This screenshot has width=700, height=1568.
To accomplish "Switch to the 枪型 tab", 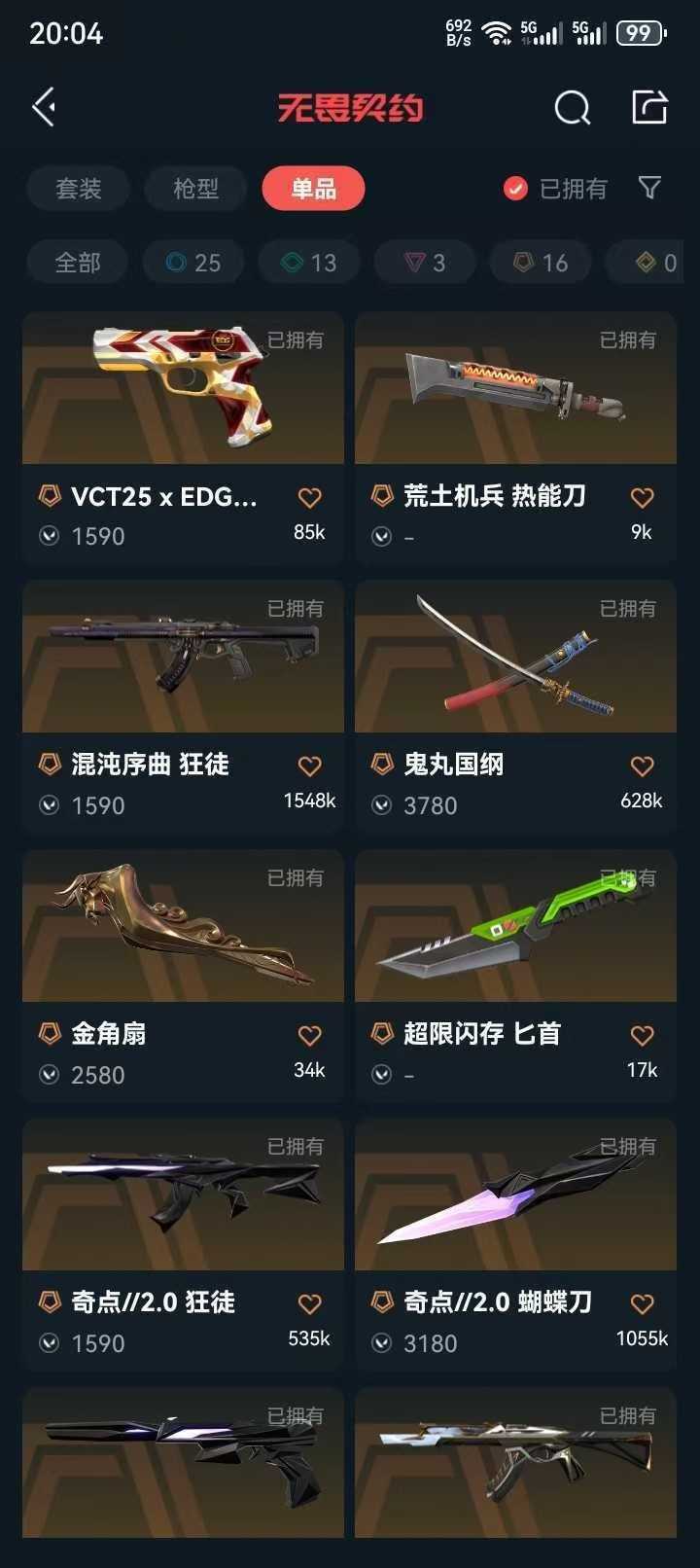I will point(195,189).
